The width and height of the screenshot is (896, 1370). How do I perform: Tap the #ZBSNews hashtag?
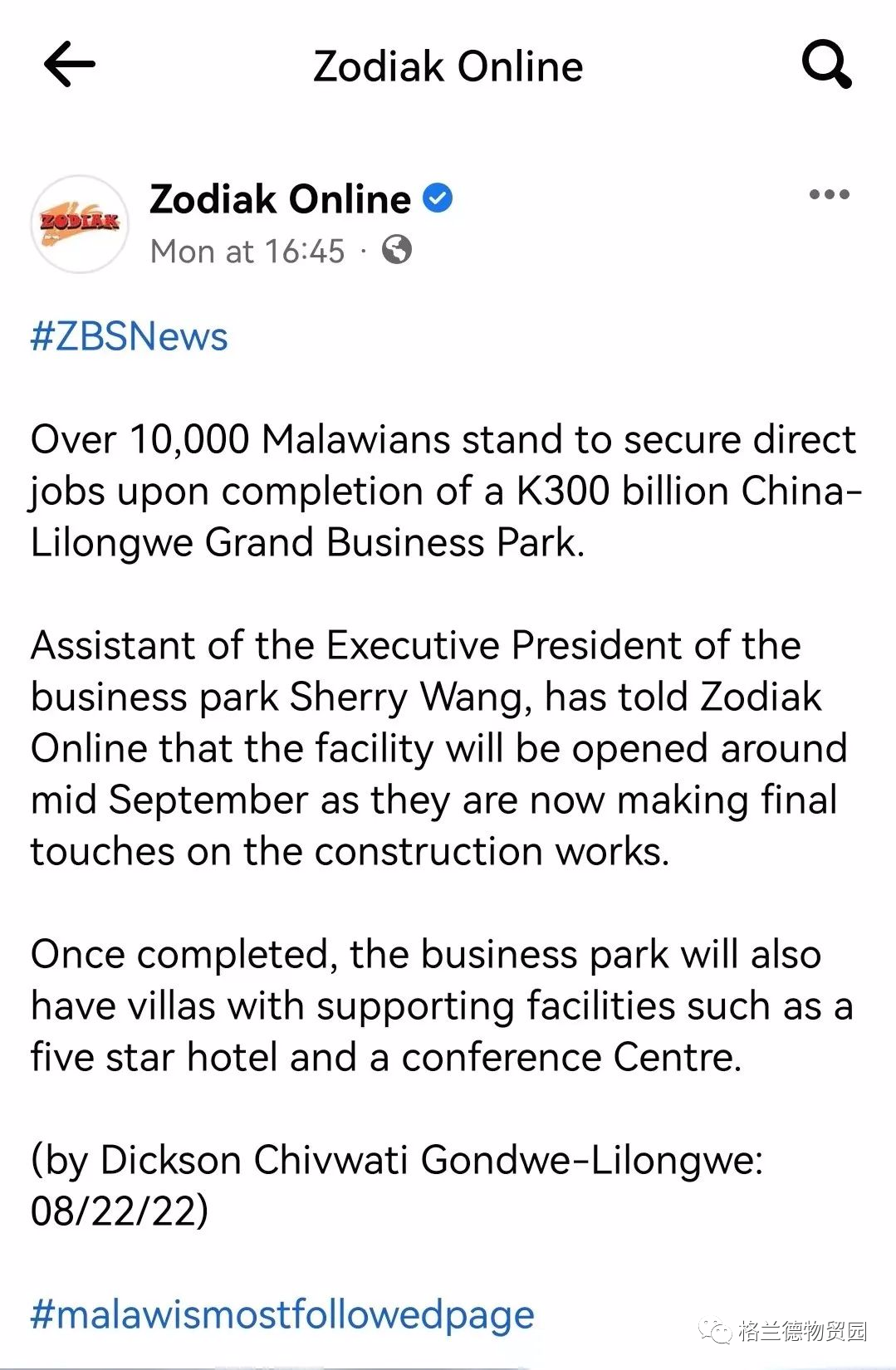[130, 337]
